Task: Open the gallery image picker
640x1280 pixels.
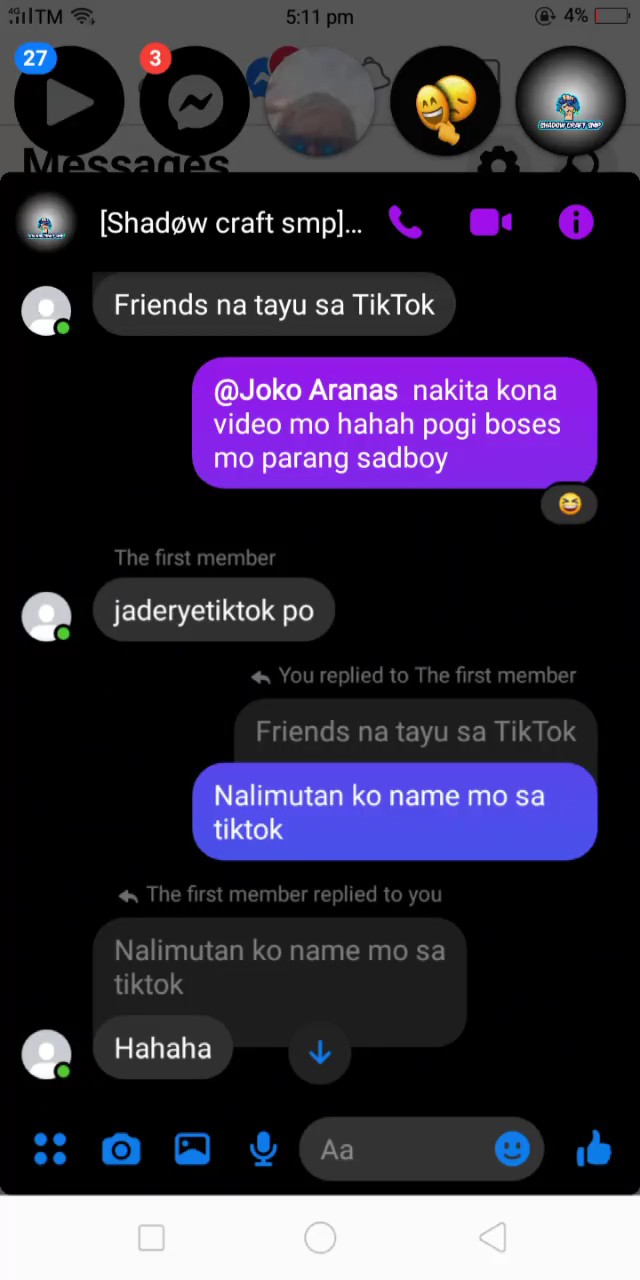Action: (192, 1149)
